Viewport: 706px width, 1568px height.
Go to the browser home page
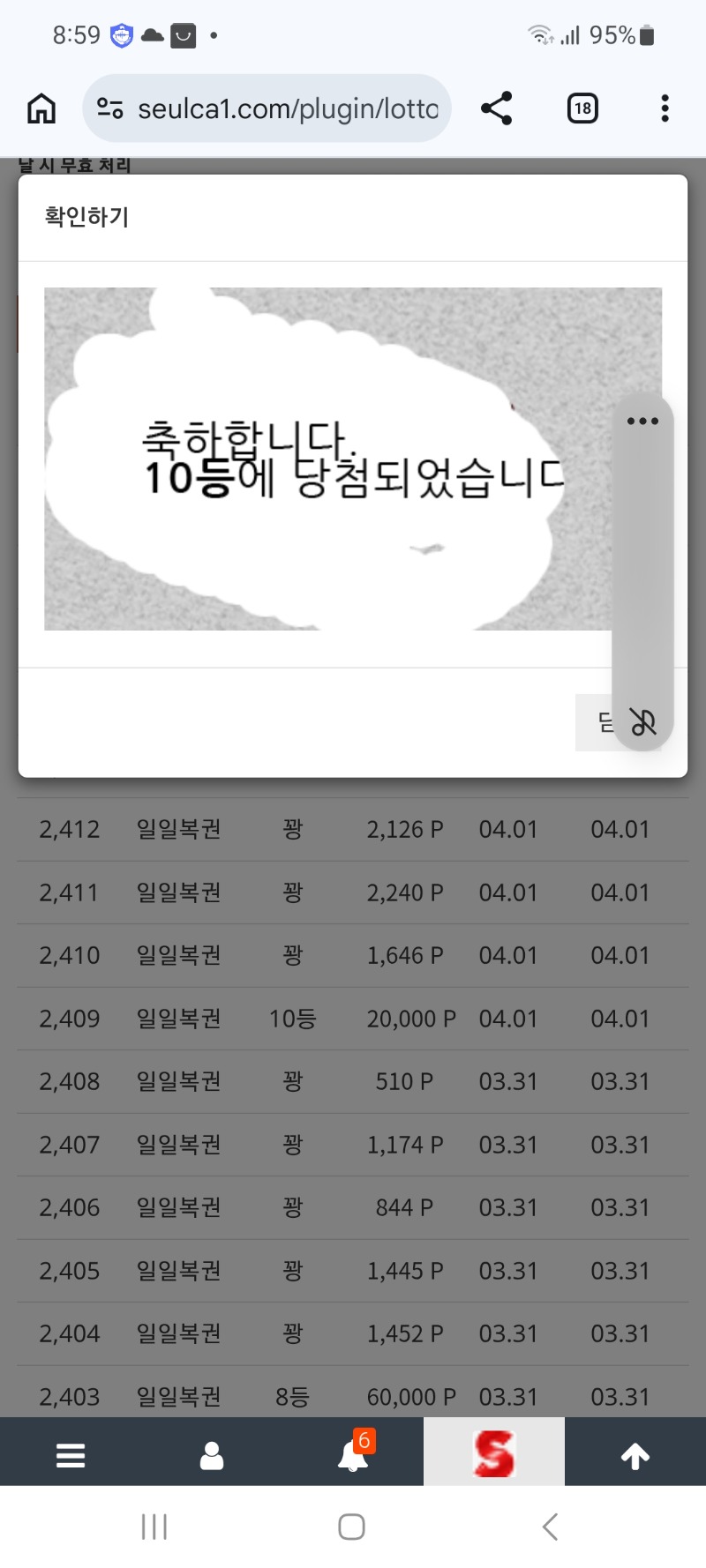click(x=41, y=108)
